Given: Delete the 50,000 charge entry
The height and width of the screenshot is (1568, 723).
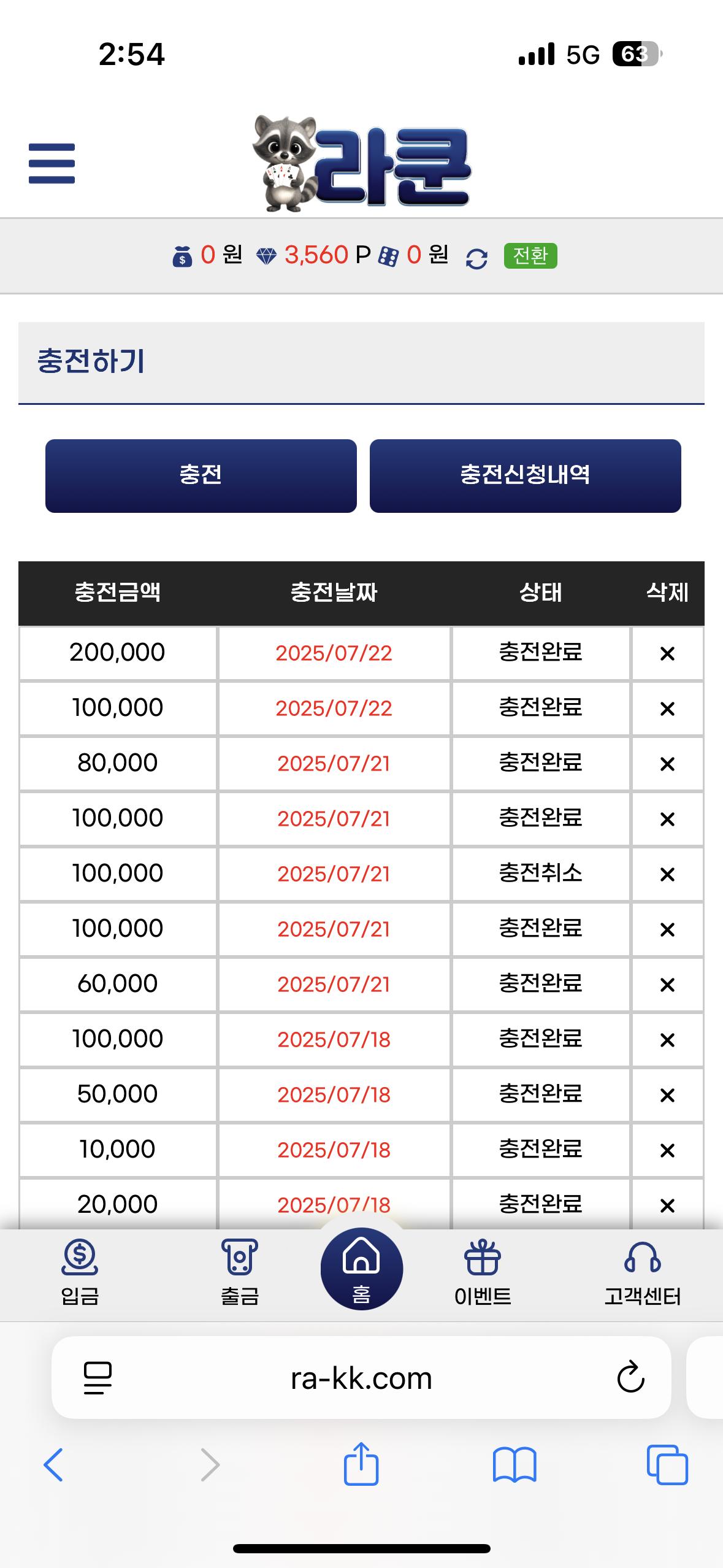Looking at the screenshot, I should [x=667, y=1095].
